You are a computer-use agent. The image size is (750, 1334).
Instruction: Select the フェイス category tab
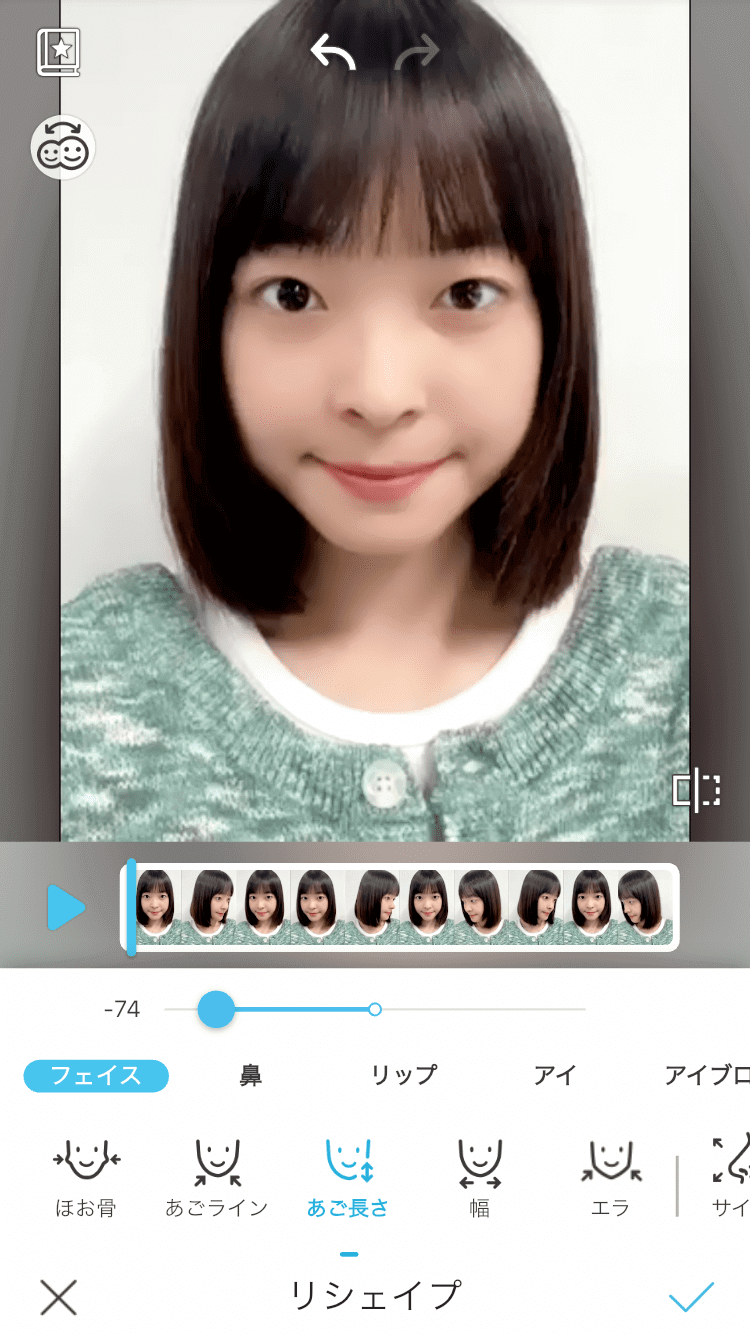(x=96, y=1076)
